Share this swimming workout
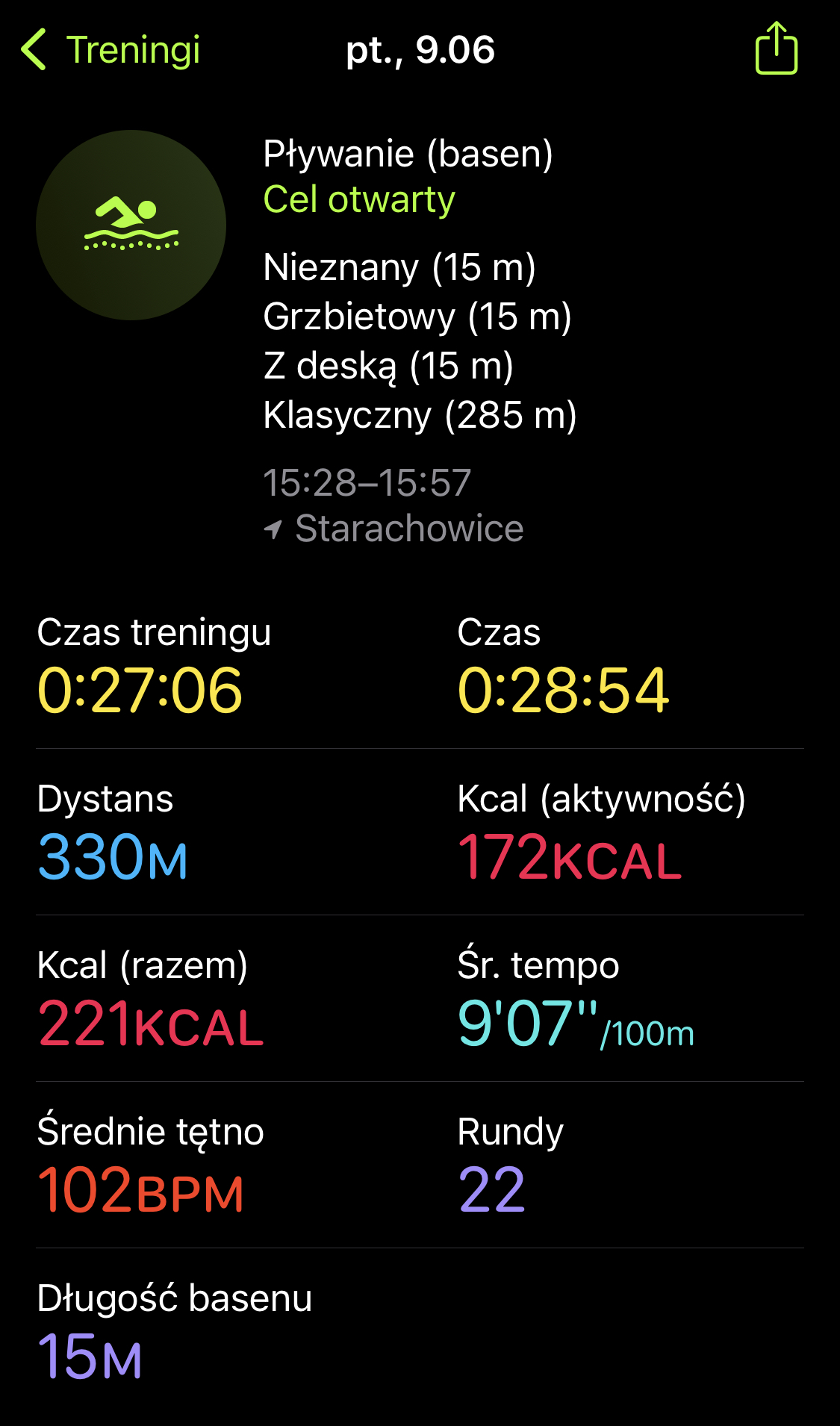This screenshot has width=840, height=1426. point(777,49)
